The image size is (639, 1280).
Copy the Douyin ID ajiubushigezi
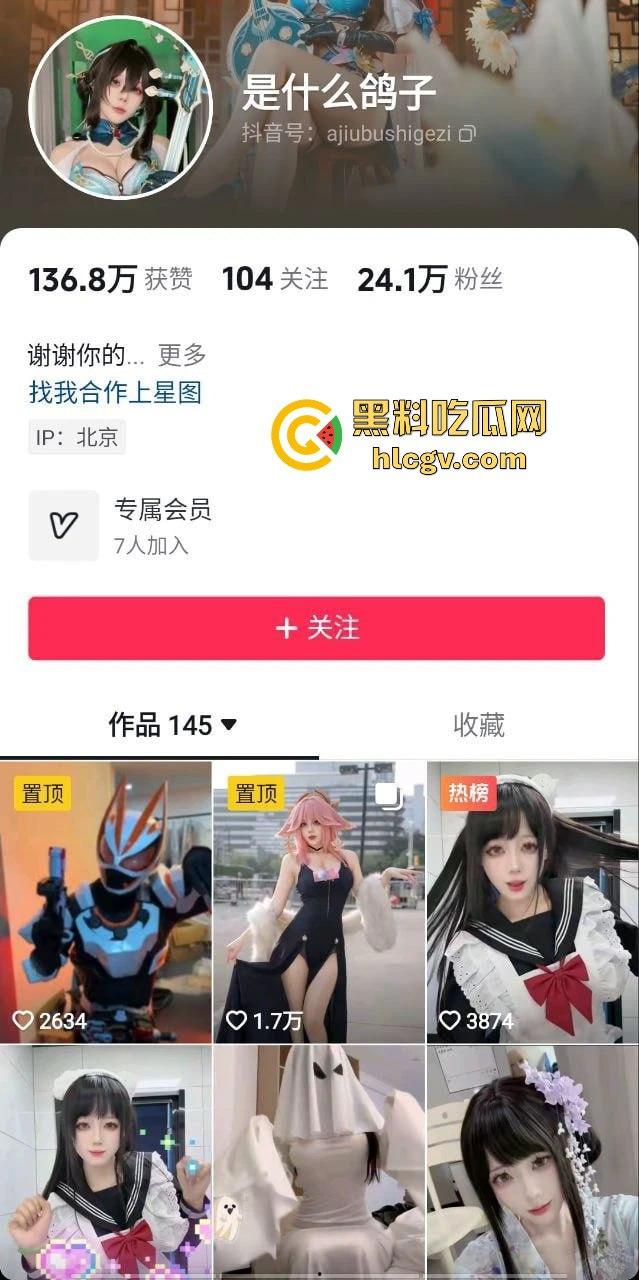[x=467, y=133]
